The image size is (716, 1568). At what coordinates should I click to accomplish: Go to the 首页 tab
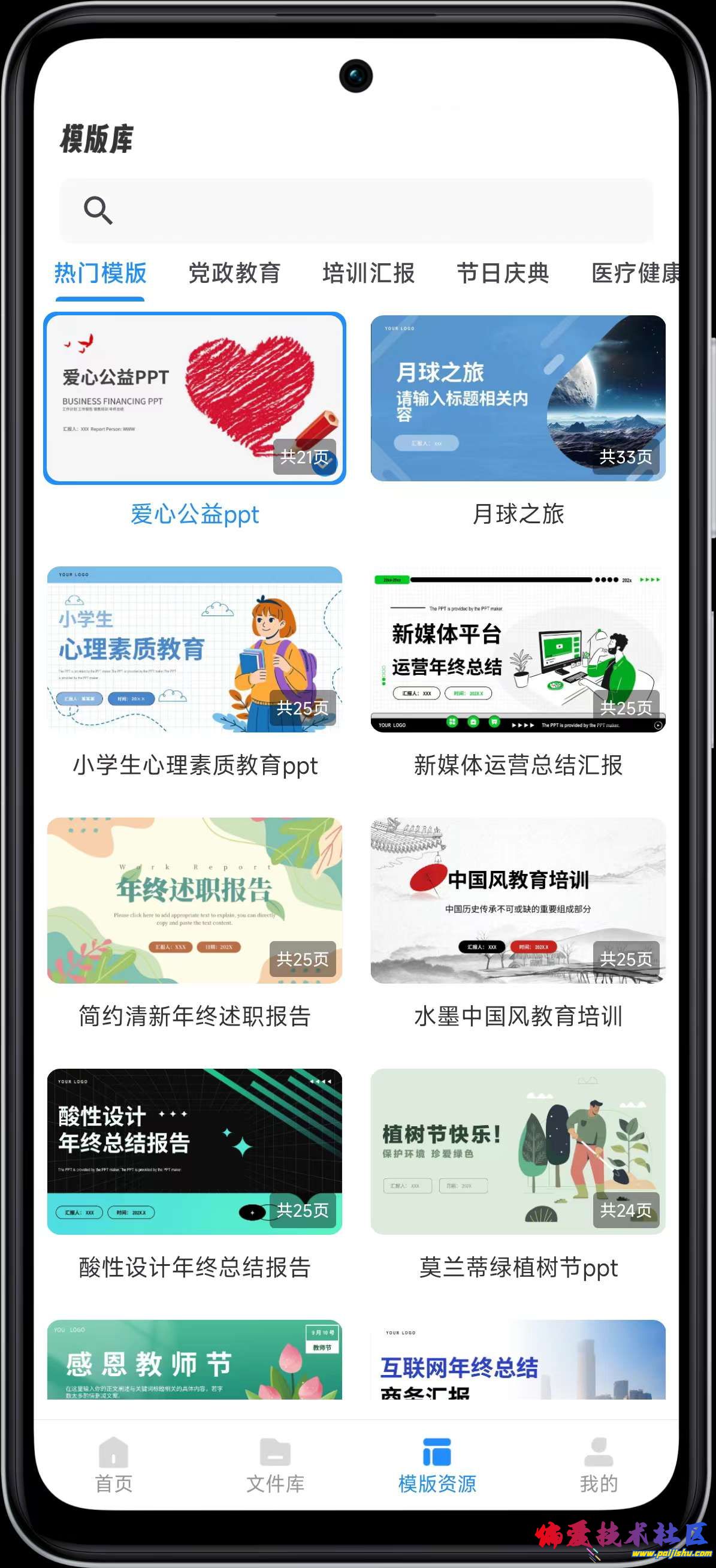click(114, 1465)
